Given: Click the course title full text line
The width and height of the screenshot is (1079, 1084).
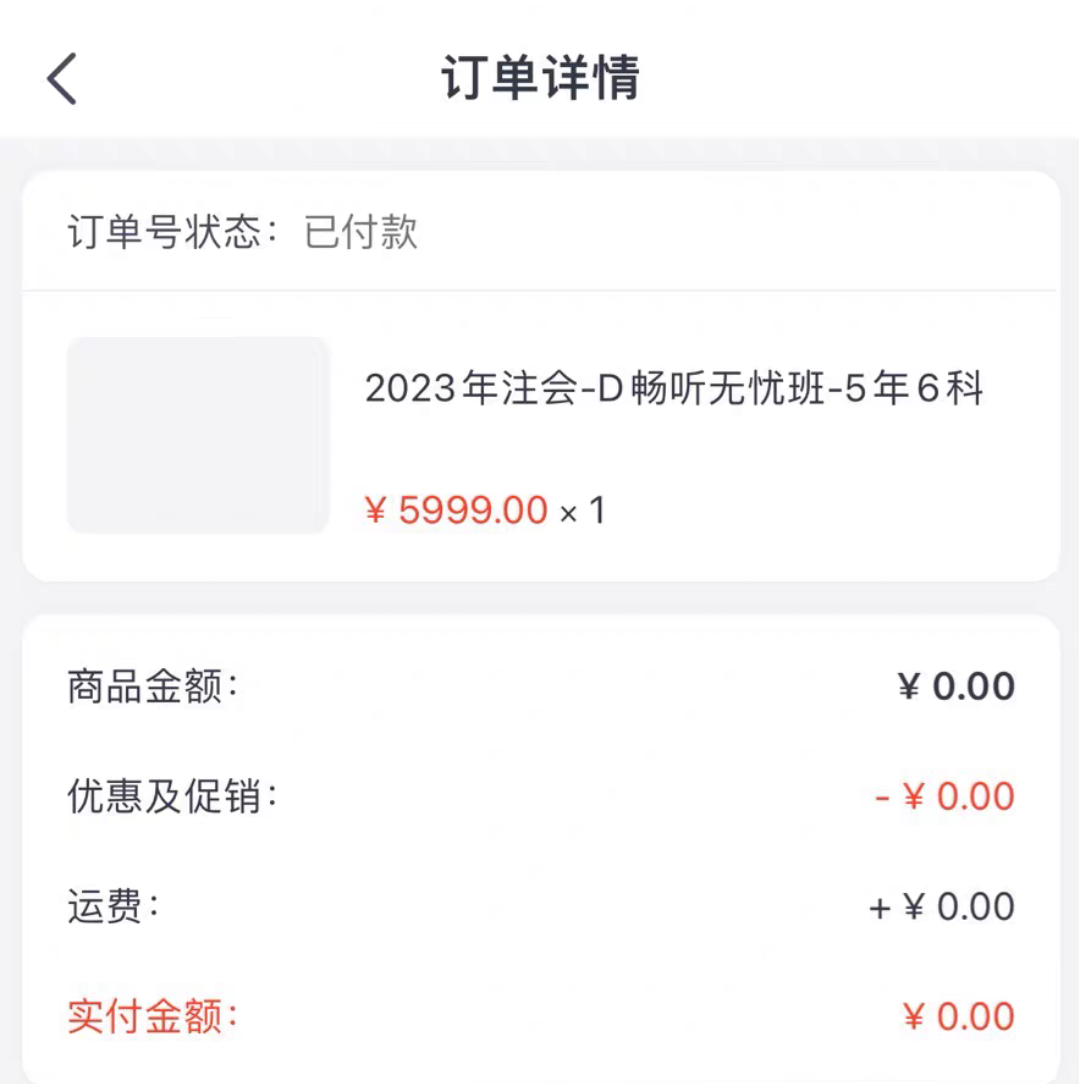Looking at the screenshot, I should [675, 390].
